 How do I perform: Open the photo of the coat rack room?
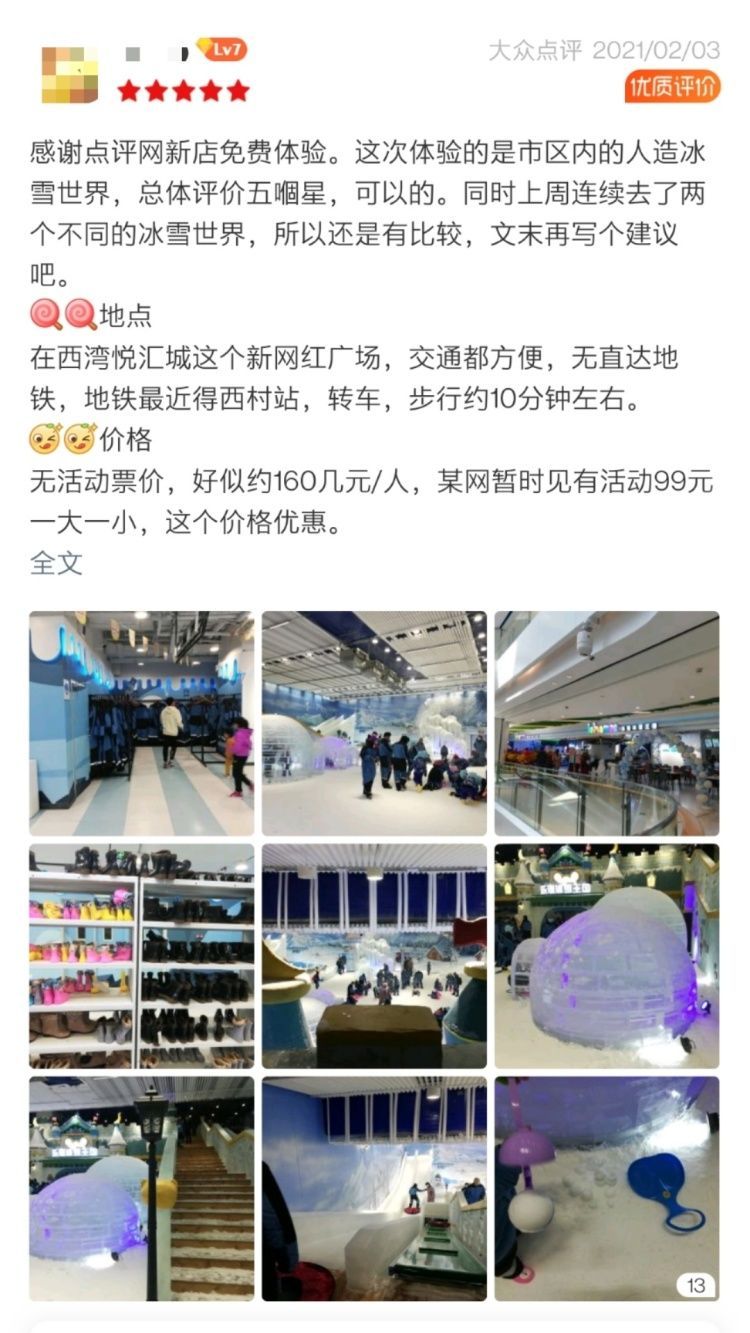[141, 723]
